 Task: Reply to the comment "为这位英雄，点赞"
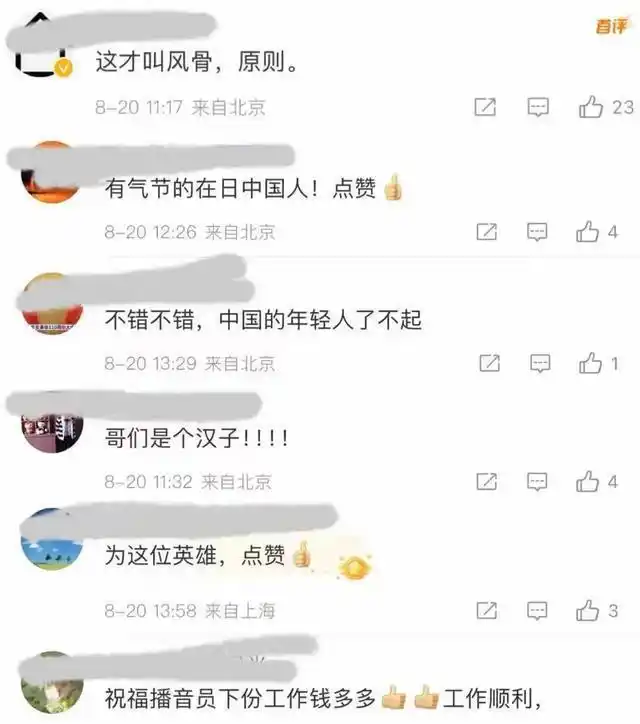coord(539,610)
